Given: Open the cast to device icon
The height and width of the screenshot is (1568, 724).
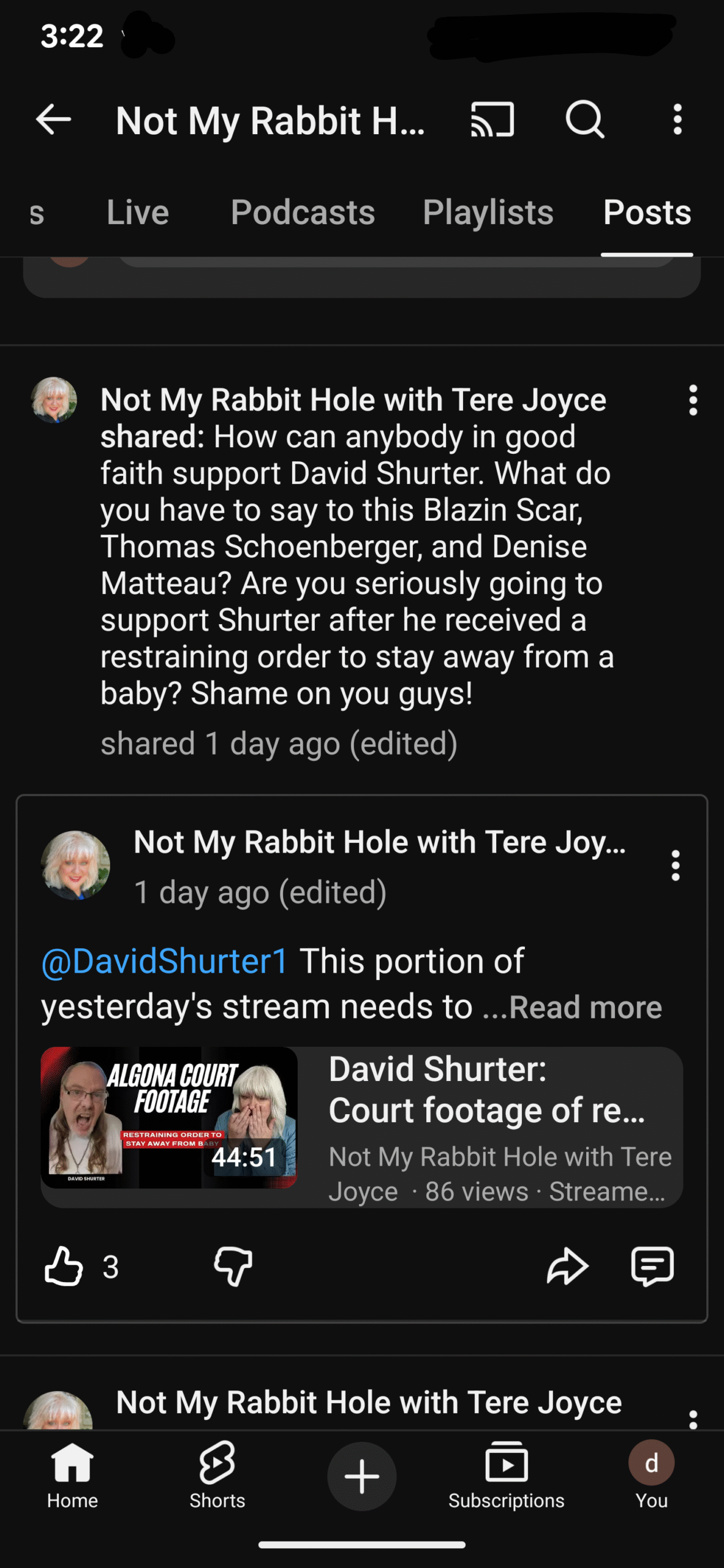Looking at the screenshot, I should coord(492,119).
